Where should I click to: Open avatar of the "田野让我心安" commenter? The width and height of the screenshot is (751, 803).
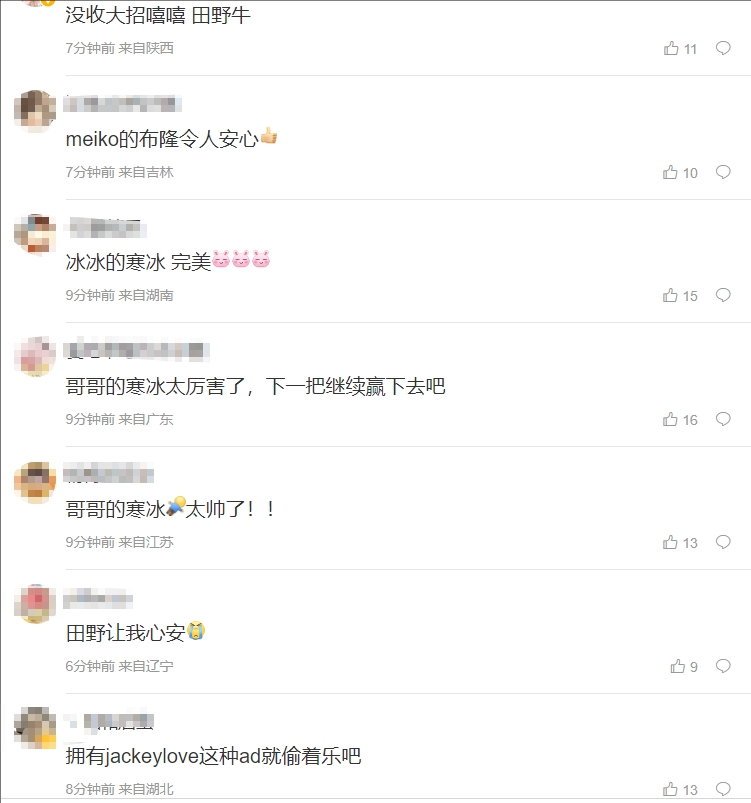36,605
